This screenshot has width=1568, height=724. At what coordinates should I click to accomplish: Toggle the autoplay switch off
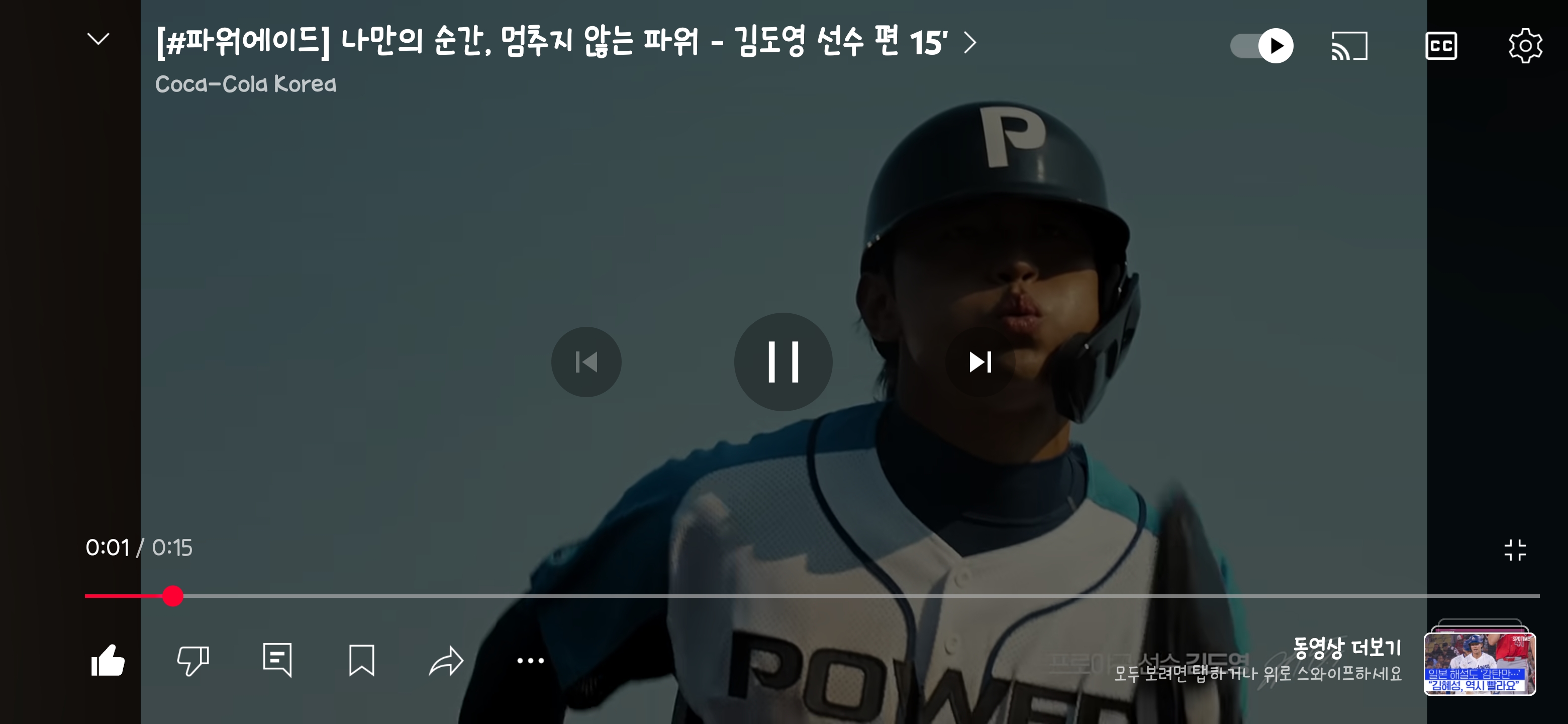pyautogui.click(x=1261, y=46)
